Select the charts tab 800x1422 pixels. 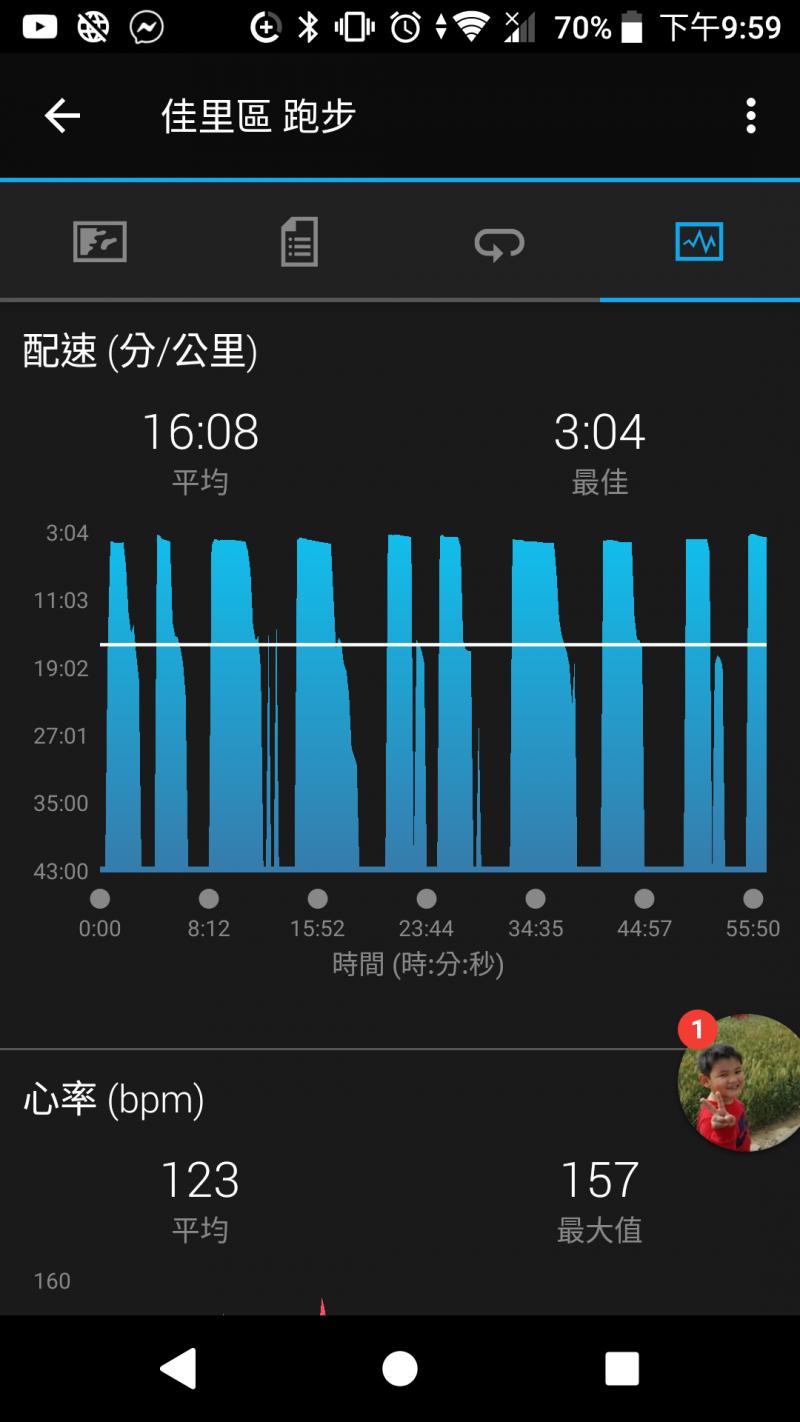coord(699,242)
